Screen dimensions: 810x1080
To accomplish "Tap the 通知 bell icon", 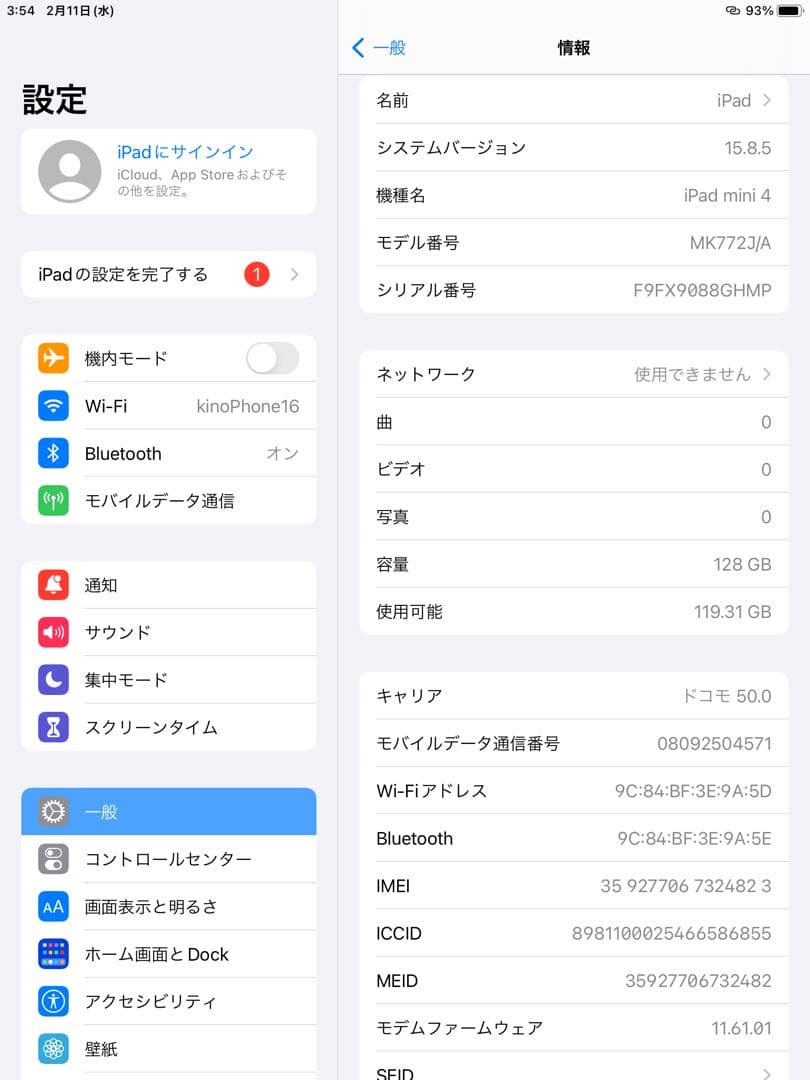I will pos(53,585).
